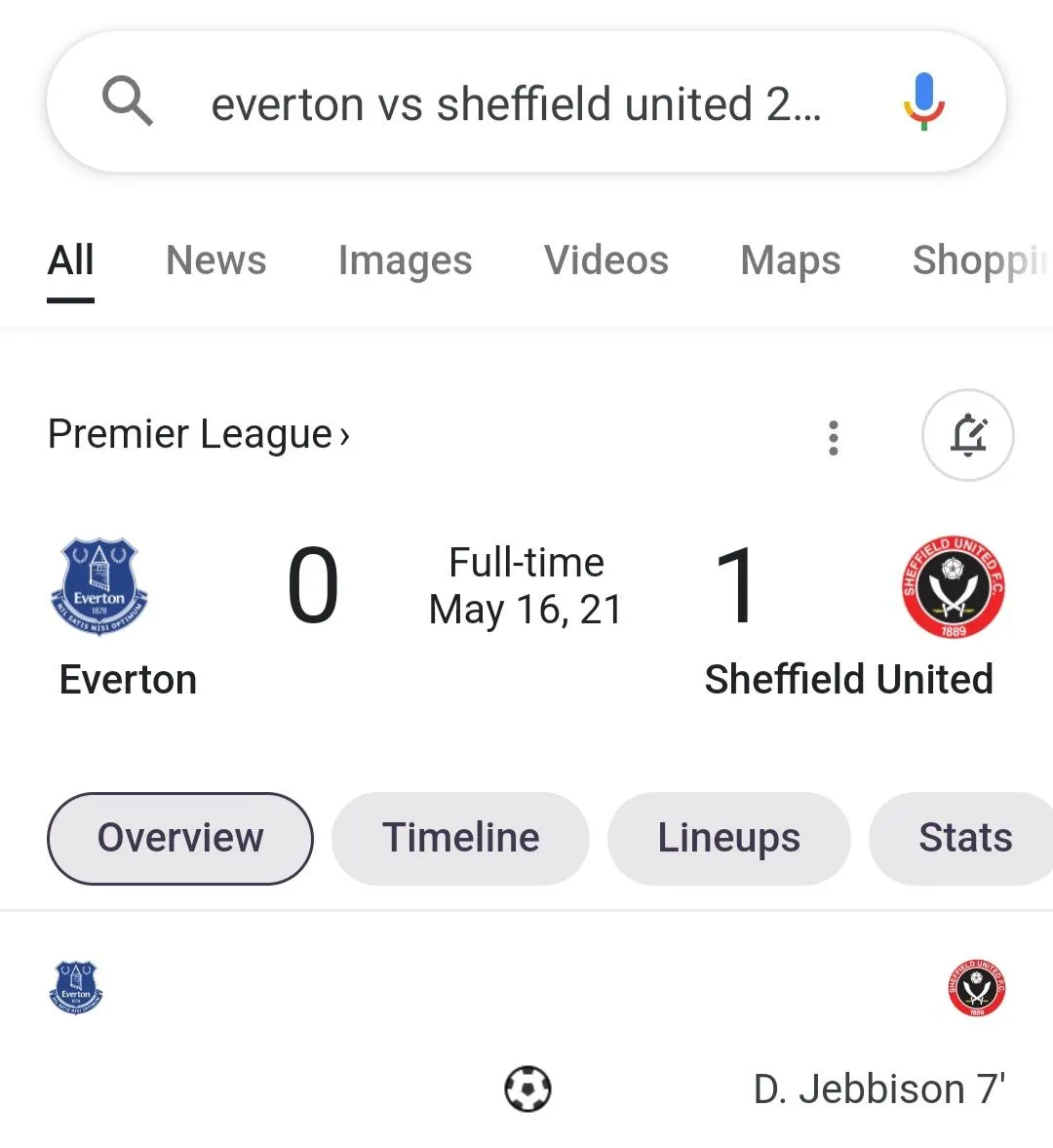1053x1148 pixels.
Task: Tap the search field with the Everton query
Action: [515, 103]
